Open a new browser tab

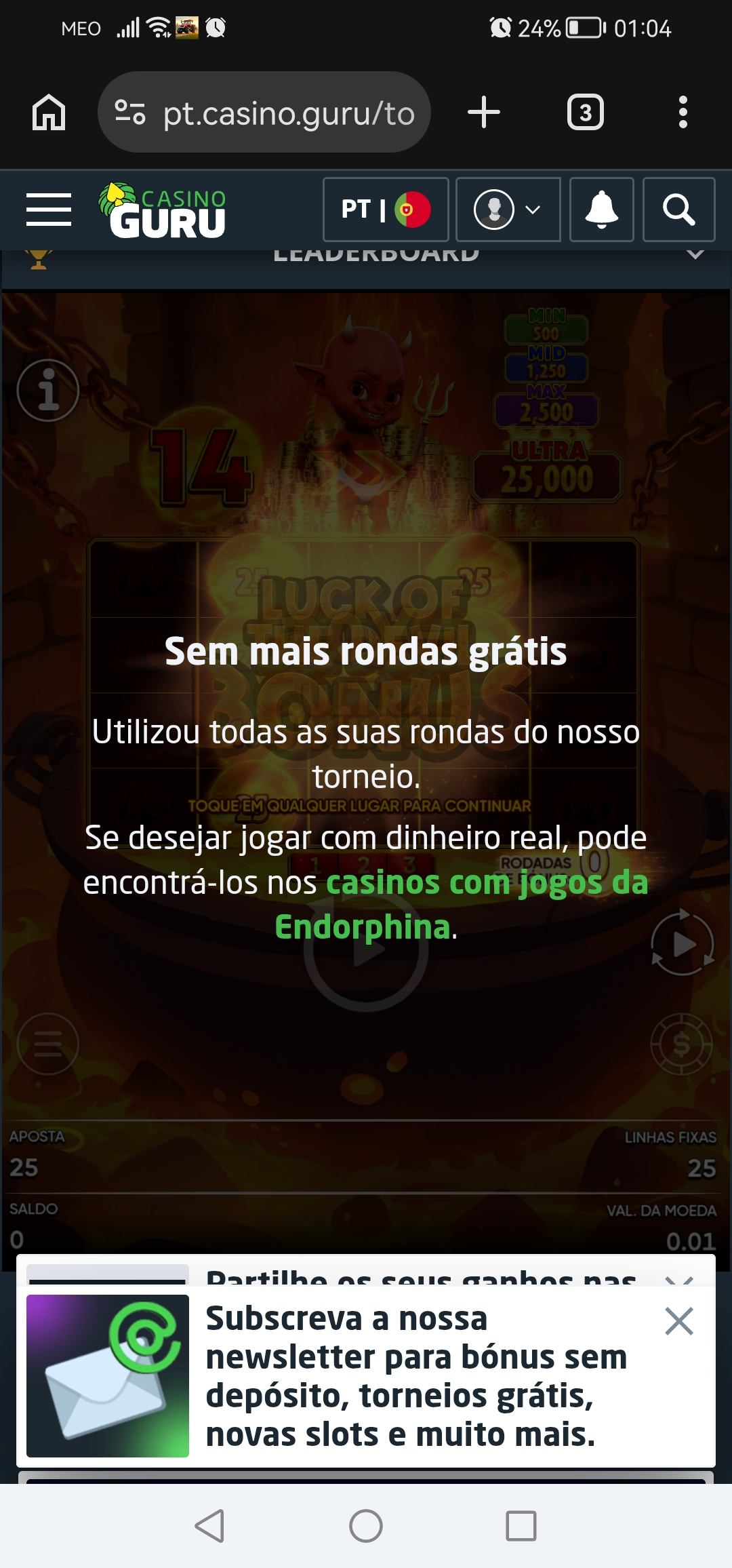click(484, 113)
